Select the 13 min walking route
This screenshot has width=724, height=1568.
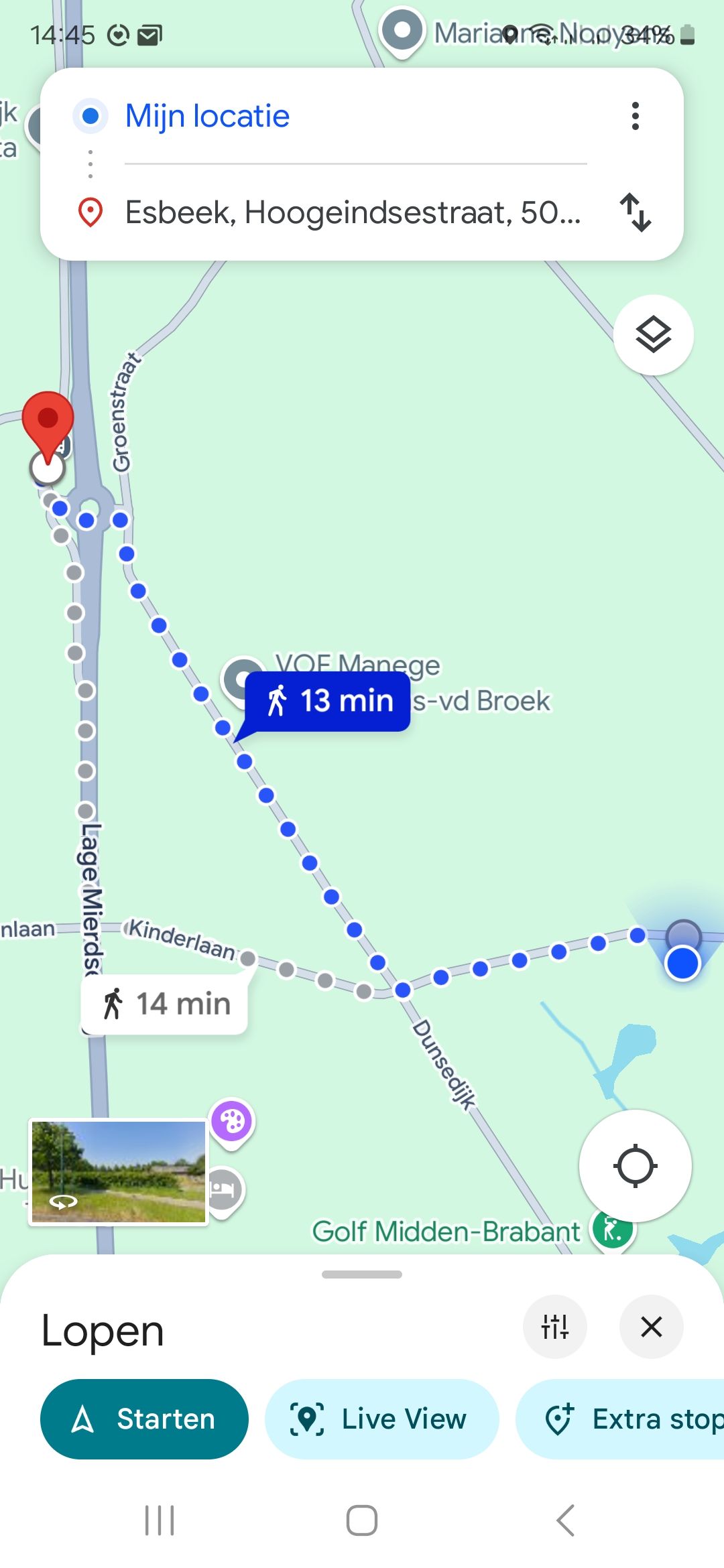point(328,702)
